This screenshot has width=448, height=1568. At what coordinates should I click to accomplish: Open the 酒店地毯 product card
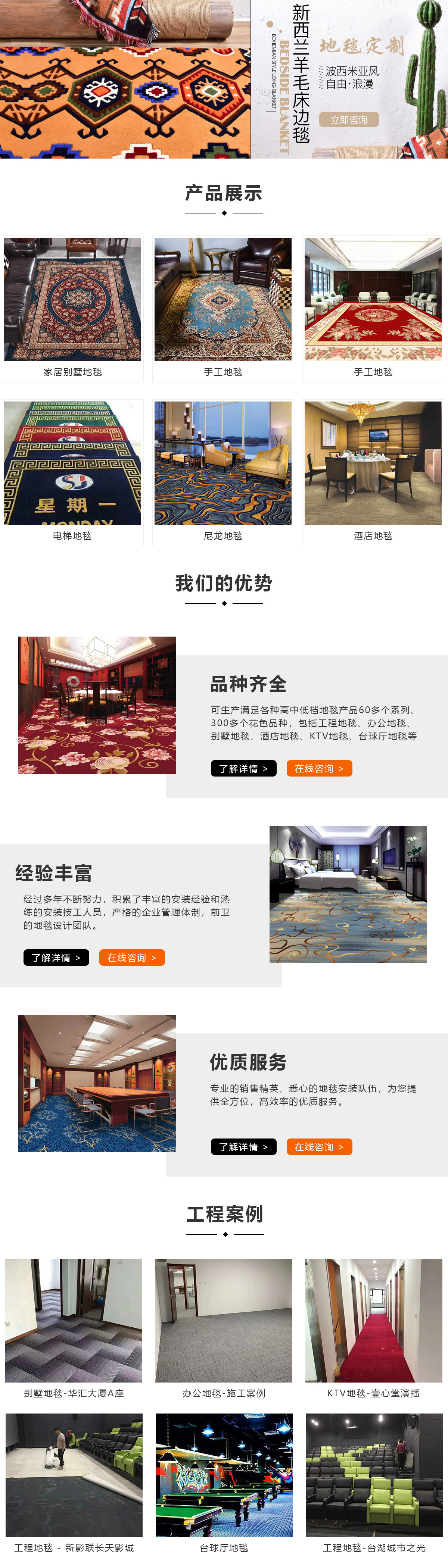pos(373,472)
